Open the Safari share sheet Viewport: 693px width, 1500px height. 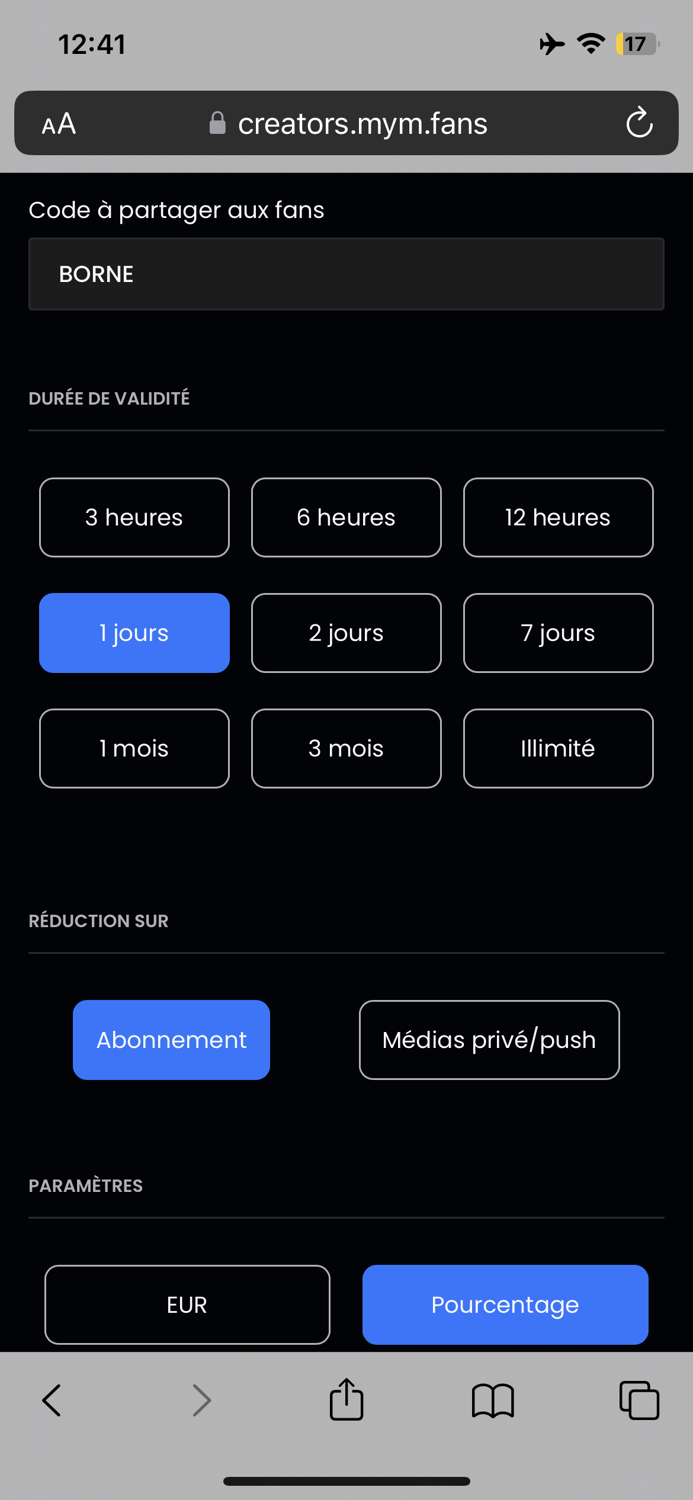(x=346, y=1399)
